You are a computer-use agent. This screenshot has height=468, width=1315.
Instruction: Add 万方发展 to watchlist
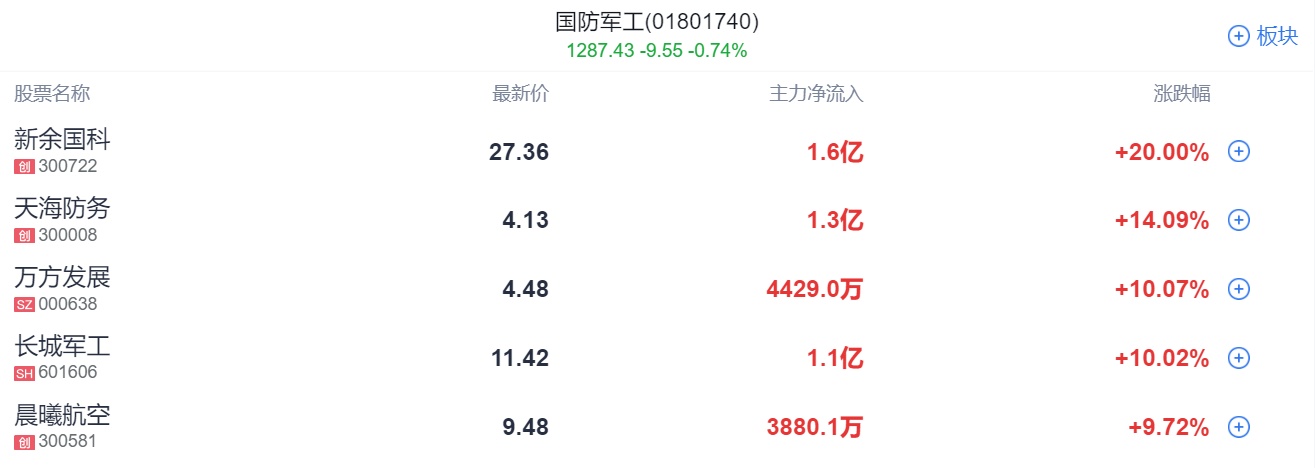(1238, 289)
